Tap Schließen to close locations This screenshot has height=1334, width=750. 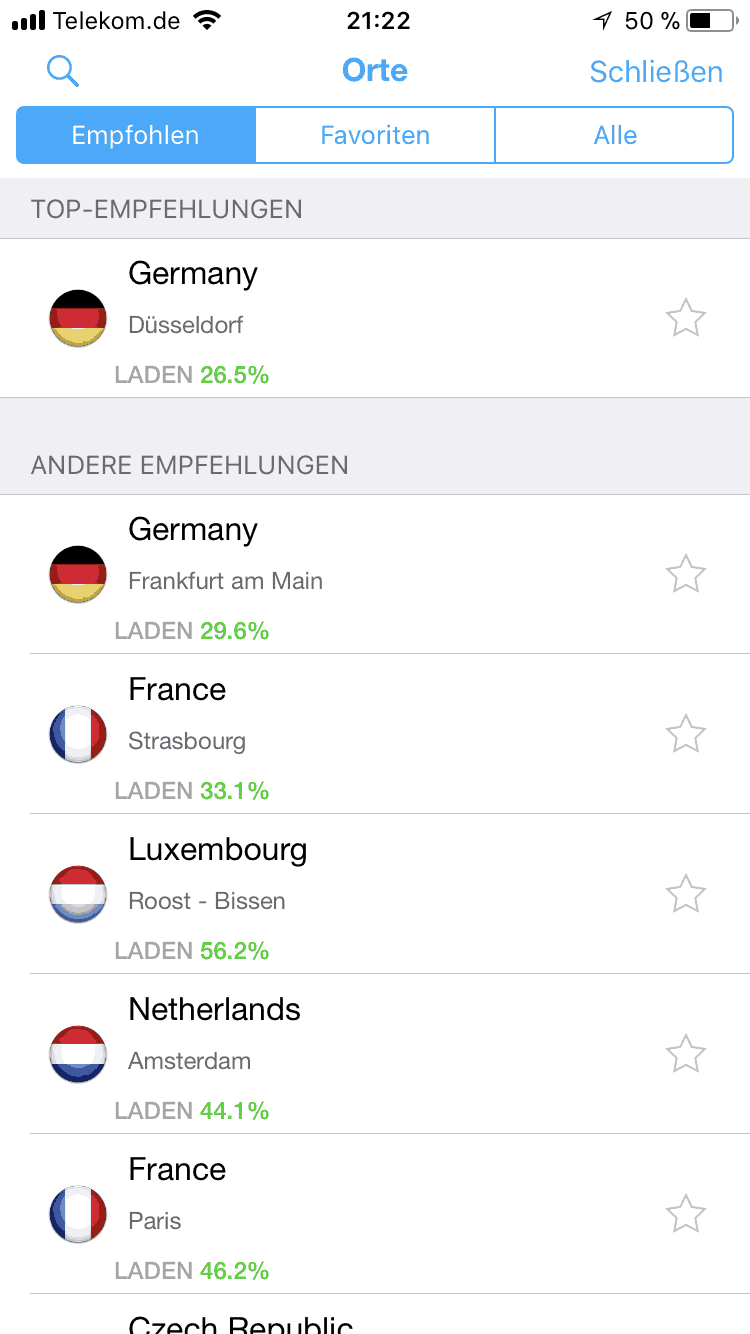click(656, 72)
